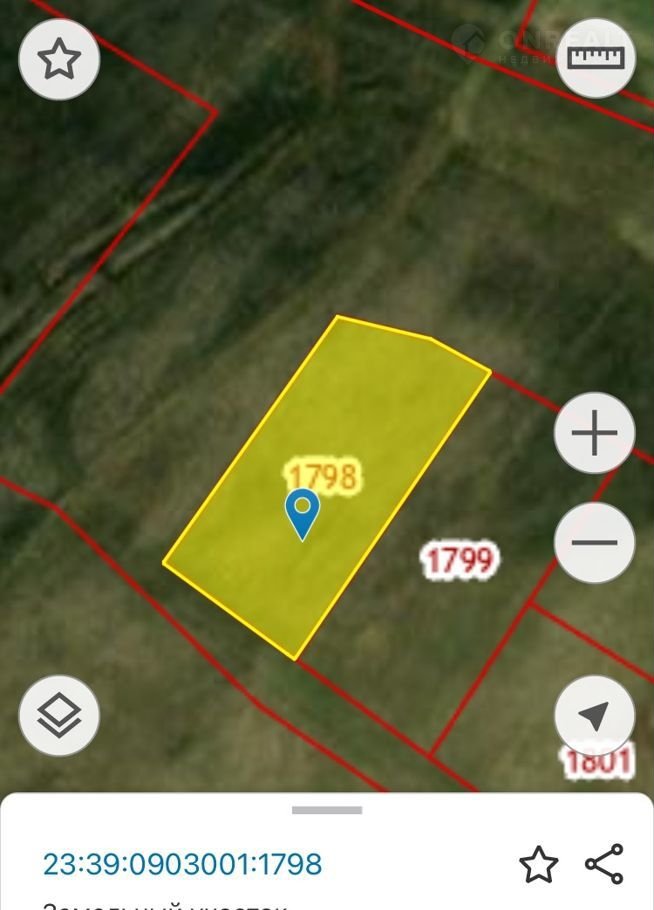Select neighboring parcel 1799 on map
This screenshot has height=910, width=654.
point(459,560)
